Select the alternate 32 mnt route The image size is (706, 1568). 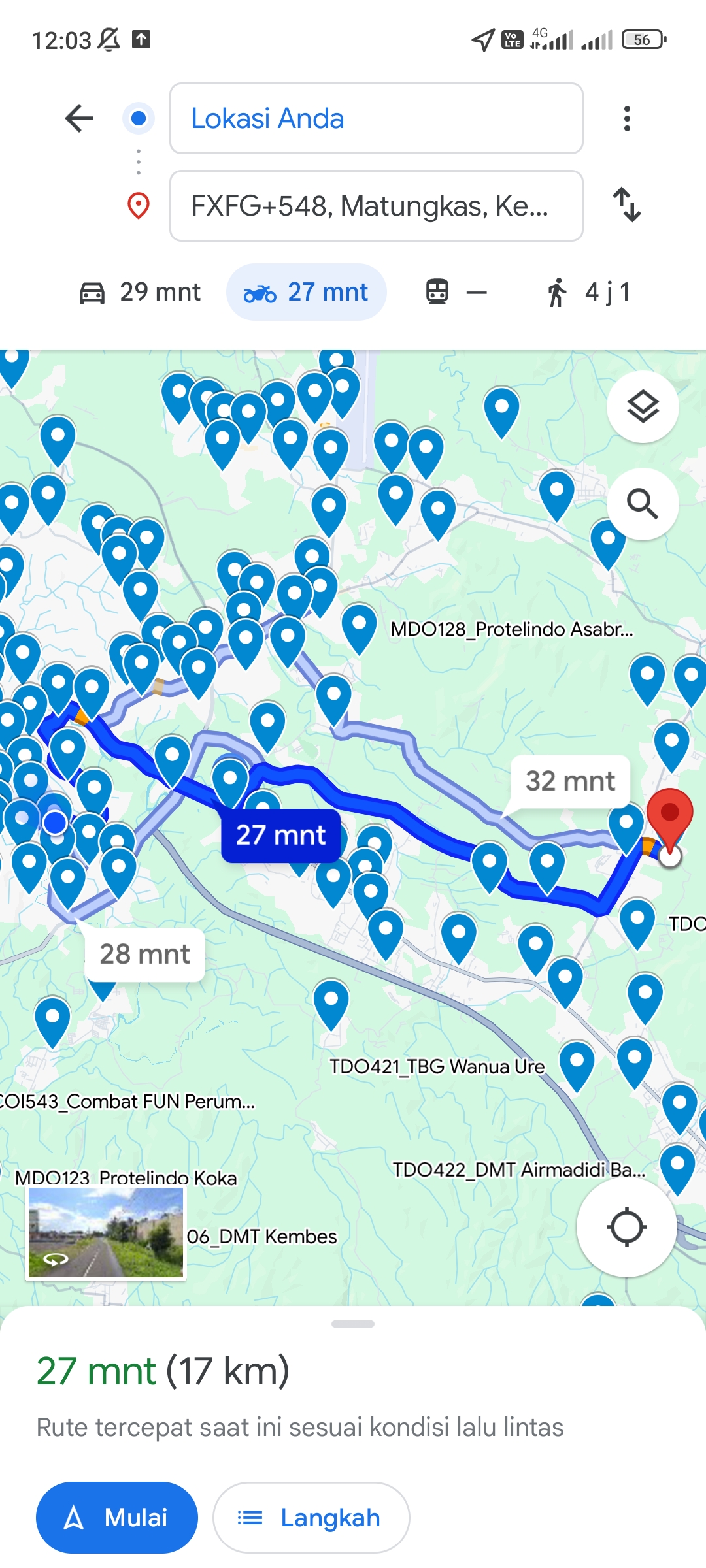570,781
